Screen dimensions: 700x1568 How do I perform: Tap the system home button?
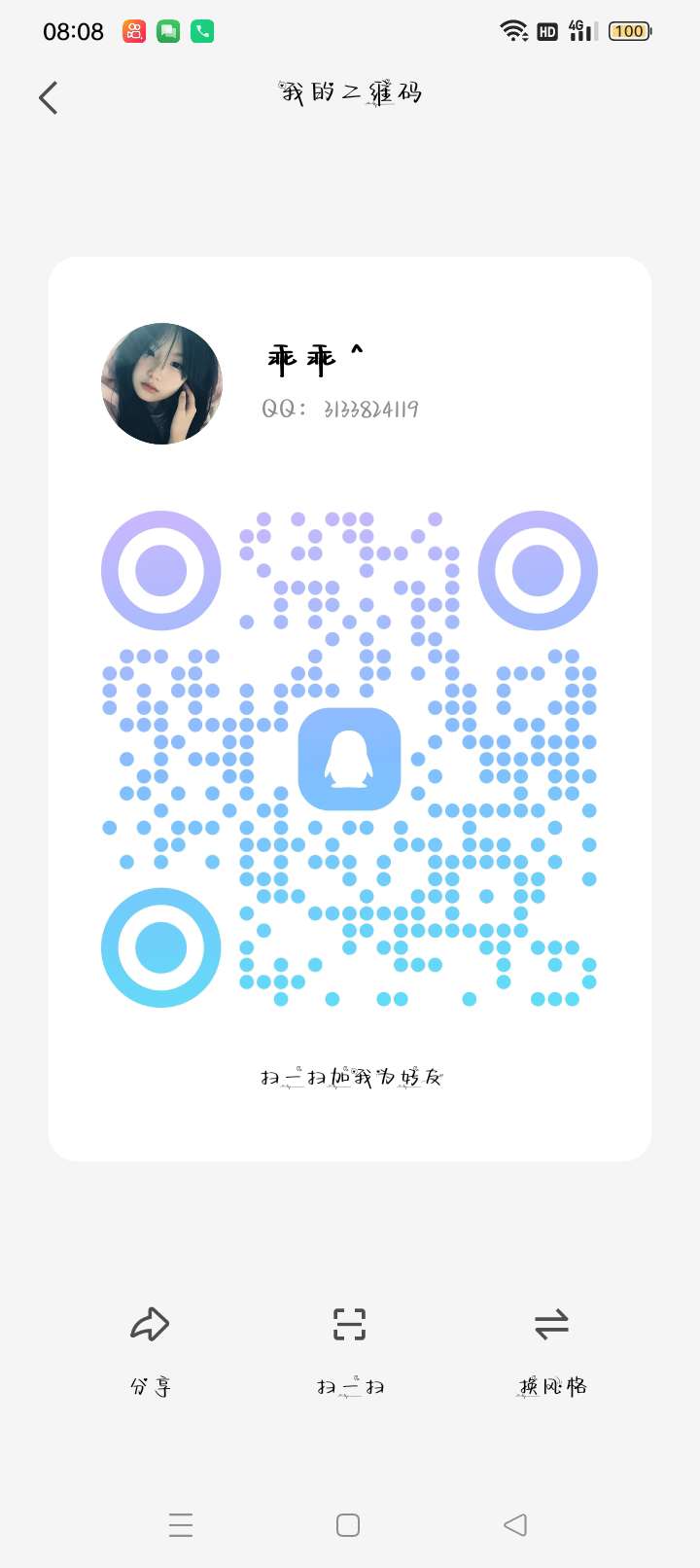click(348, 1524)
